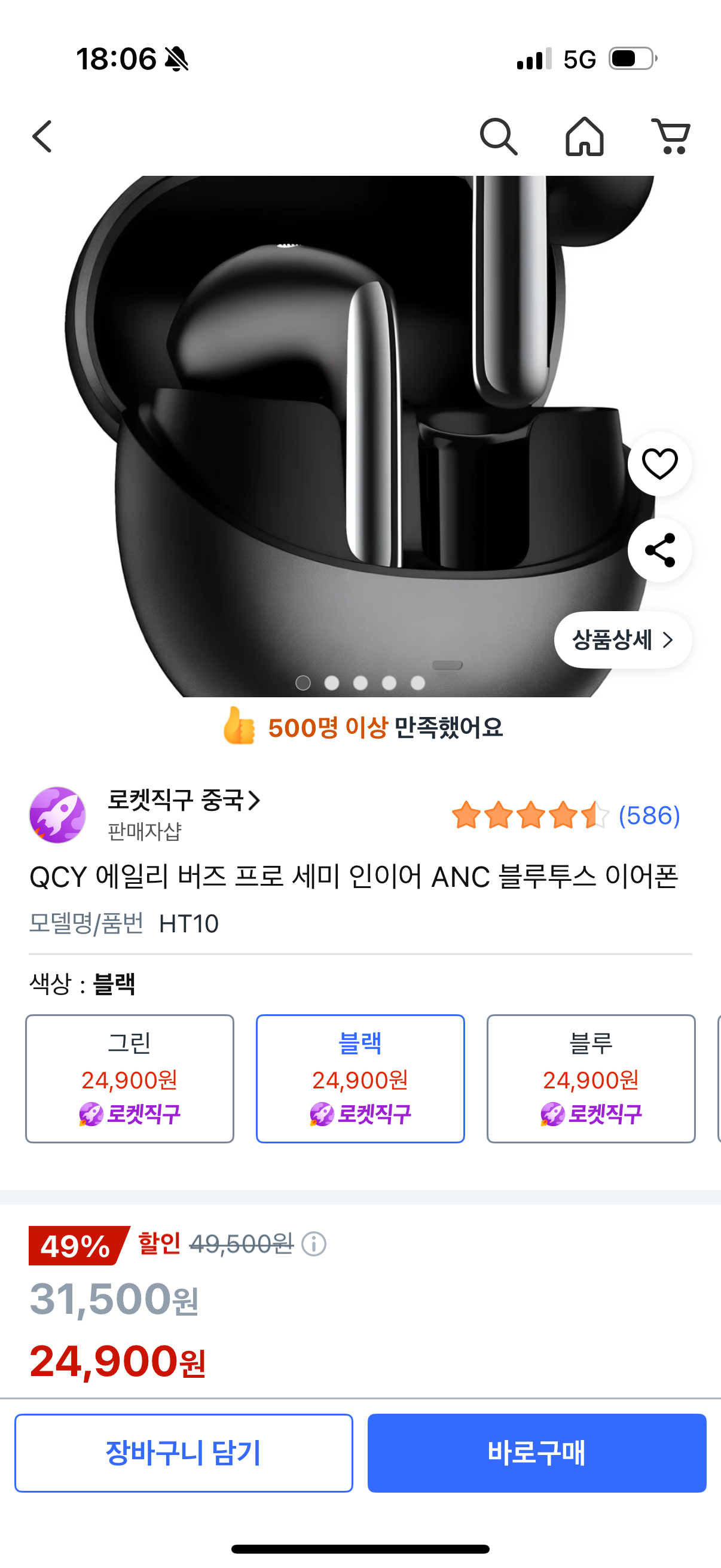Show discount price info icon
Screen dimensions: 721x1568
[314, 1244]
